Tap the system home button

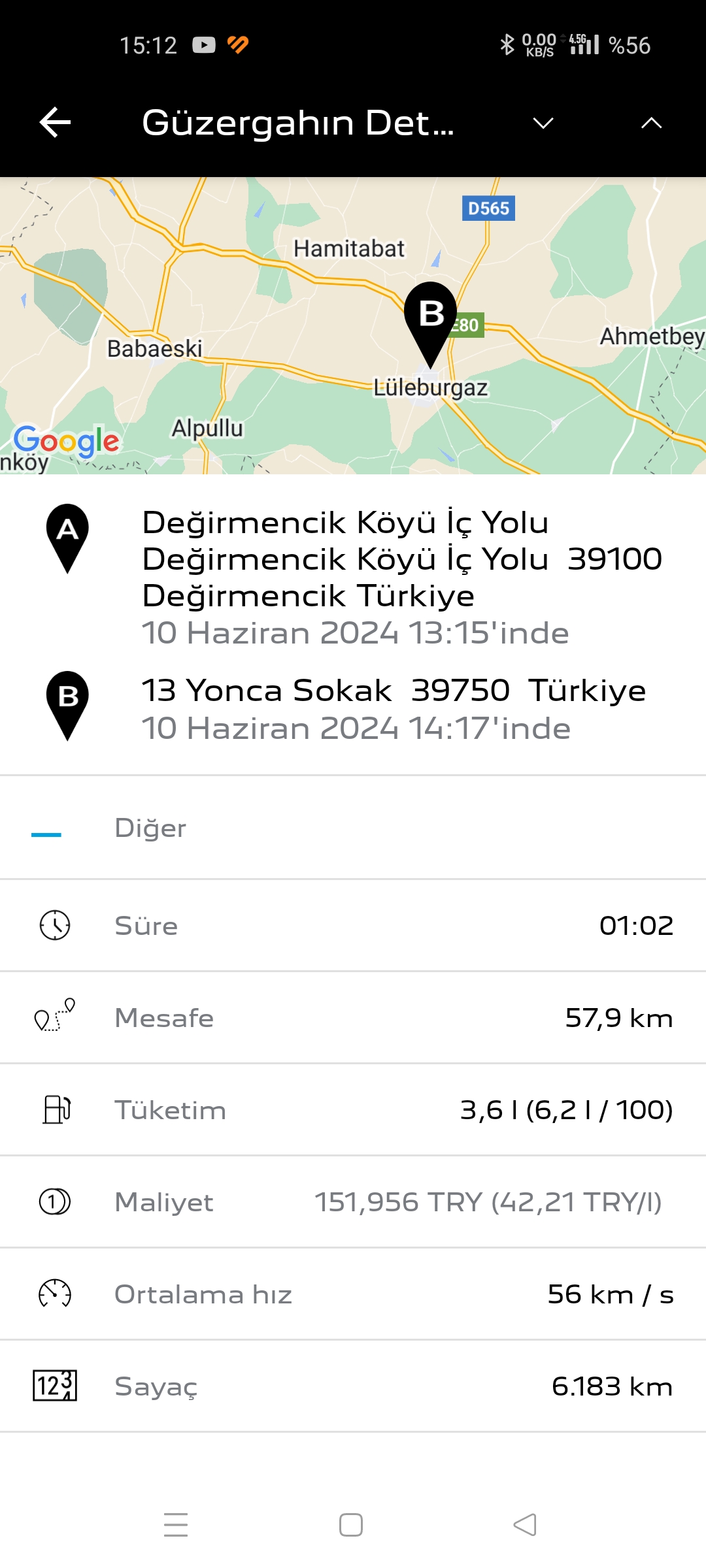[x=351, y=1525]
